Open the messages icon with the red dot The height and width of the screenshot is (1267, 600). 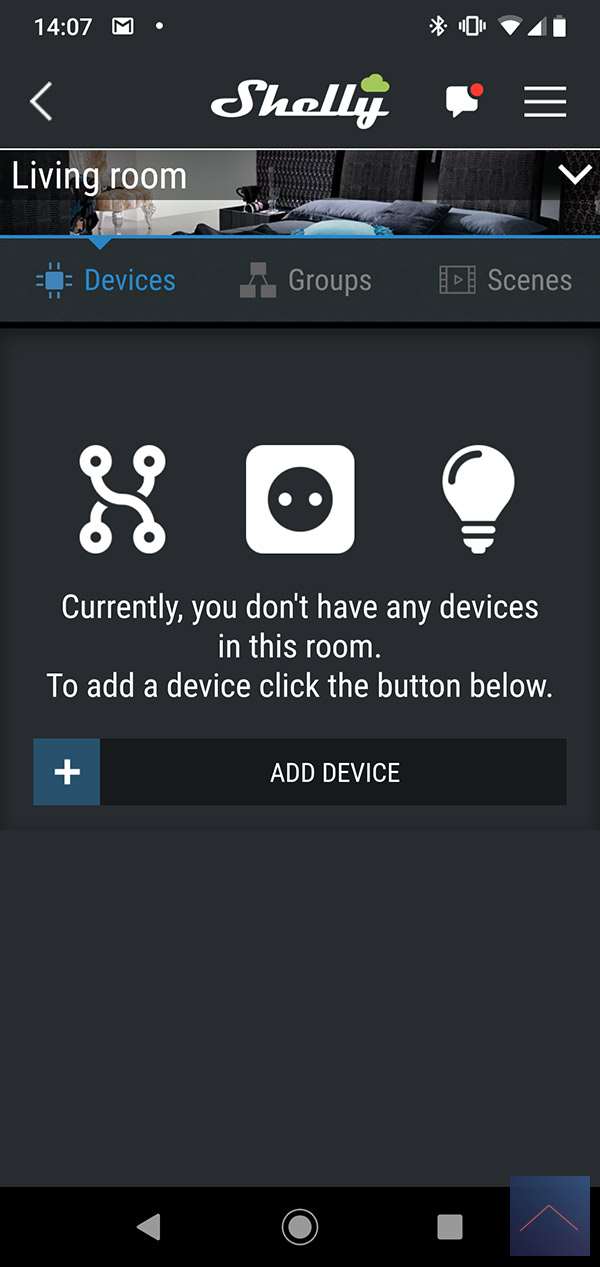tap(462, 101)
